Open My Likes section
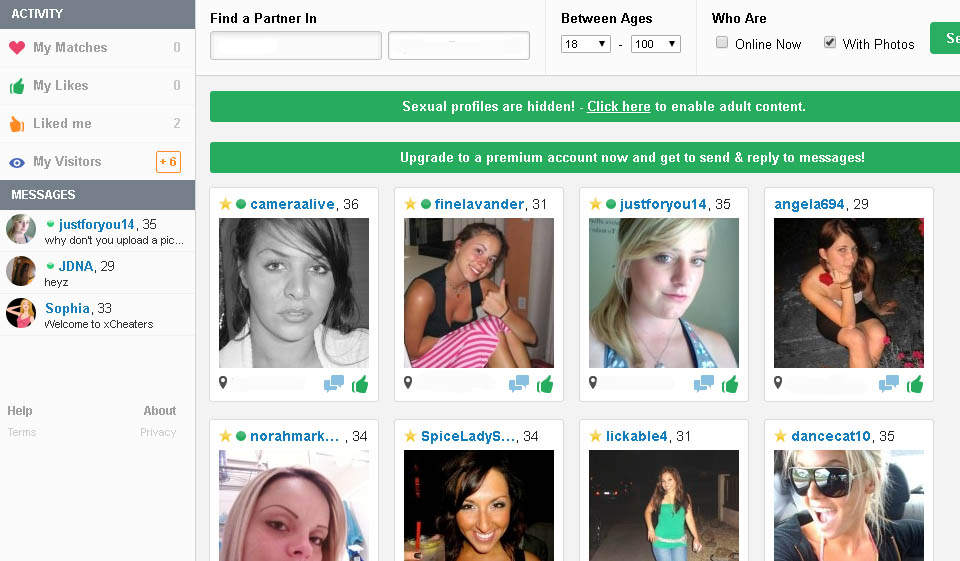Viewport: 960px width, 561px height. pos(60,85)
